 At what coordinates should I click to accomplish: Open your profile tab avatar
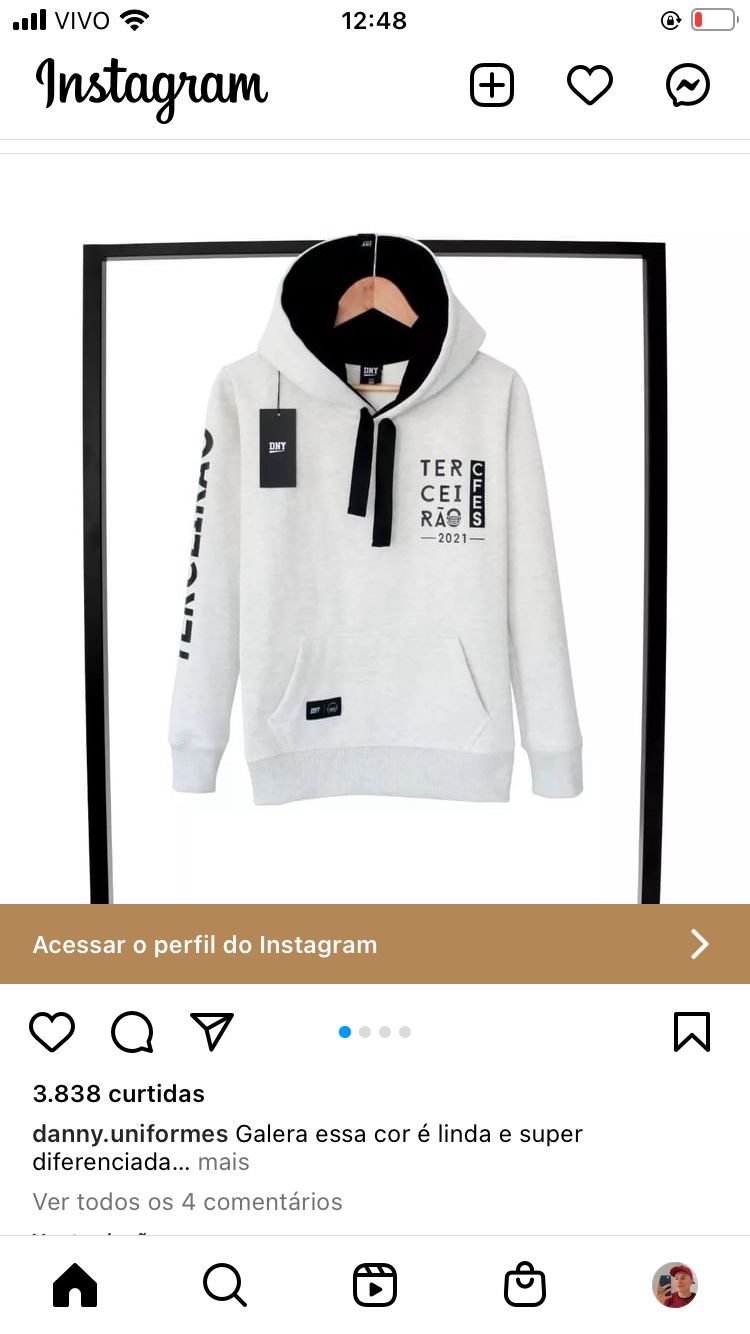click(x=675, y=1285)
